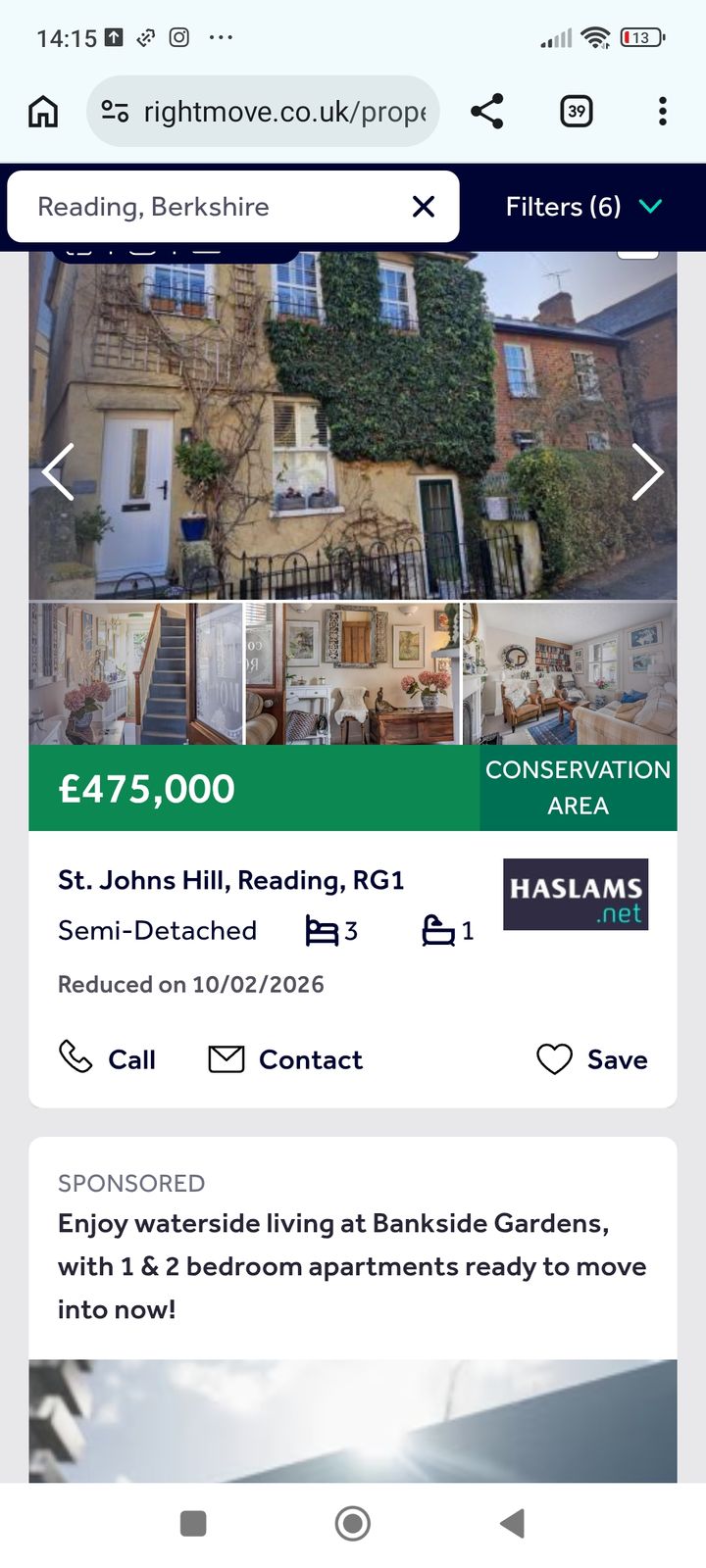This screenshot has width=706, height=1568.
Task: Open the living room thumbnail photo
Action: (569, 674)
